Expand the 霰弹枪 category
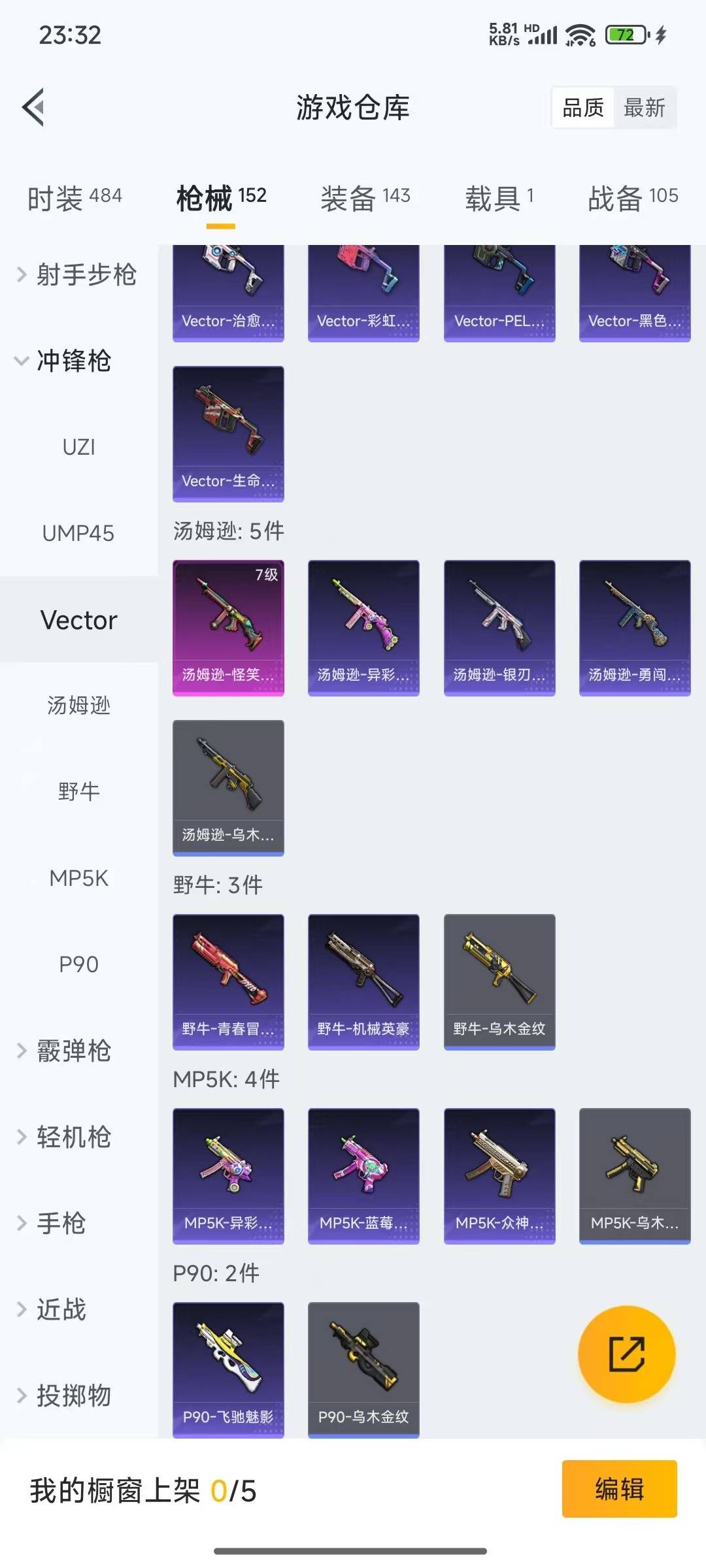706x1568 pixels. coord(65,1051)
